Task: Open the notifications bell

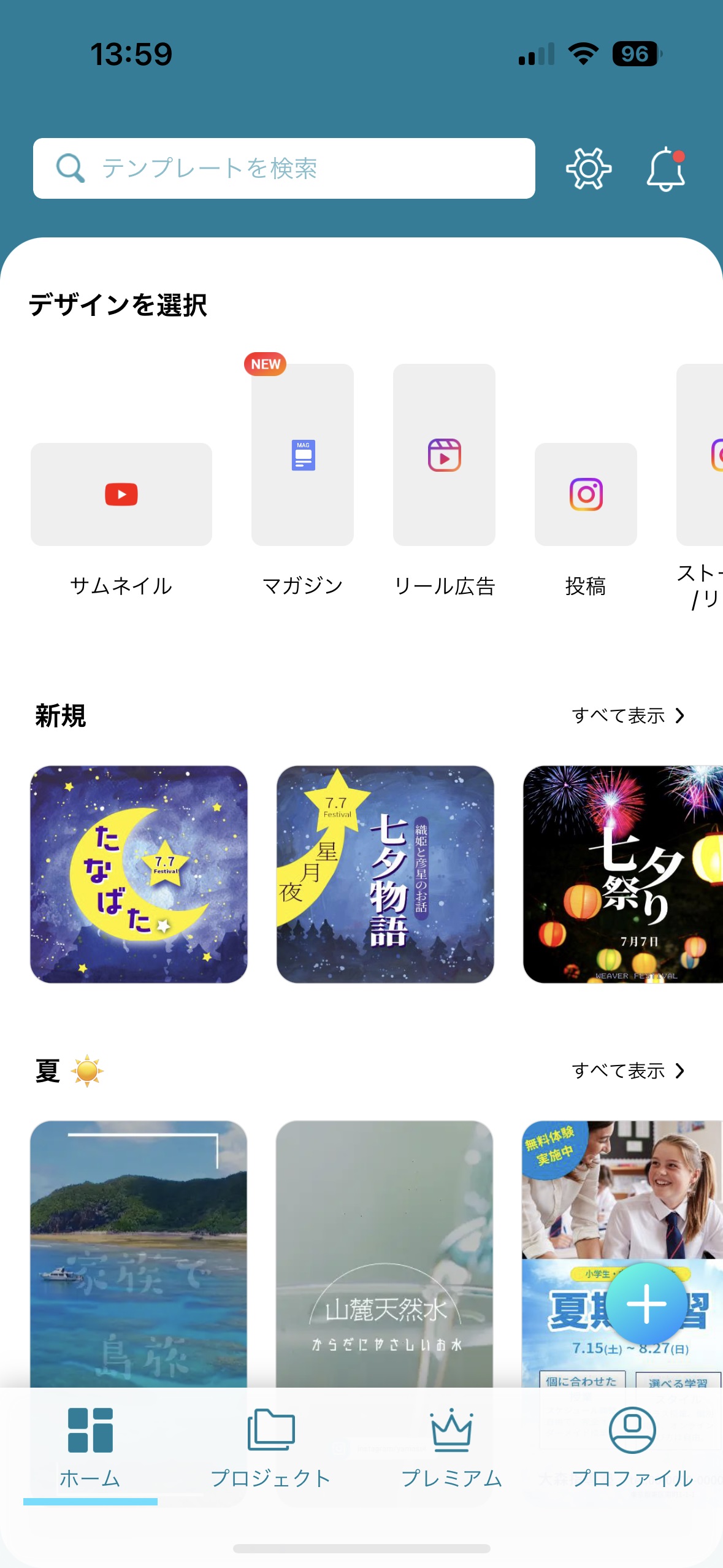Action: (x=665, y=169)
